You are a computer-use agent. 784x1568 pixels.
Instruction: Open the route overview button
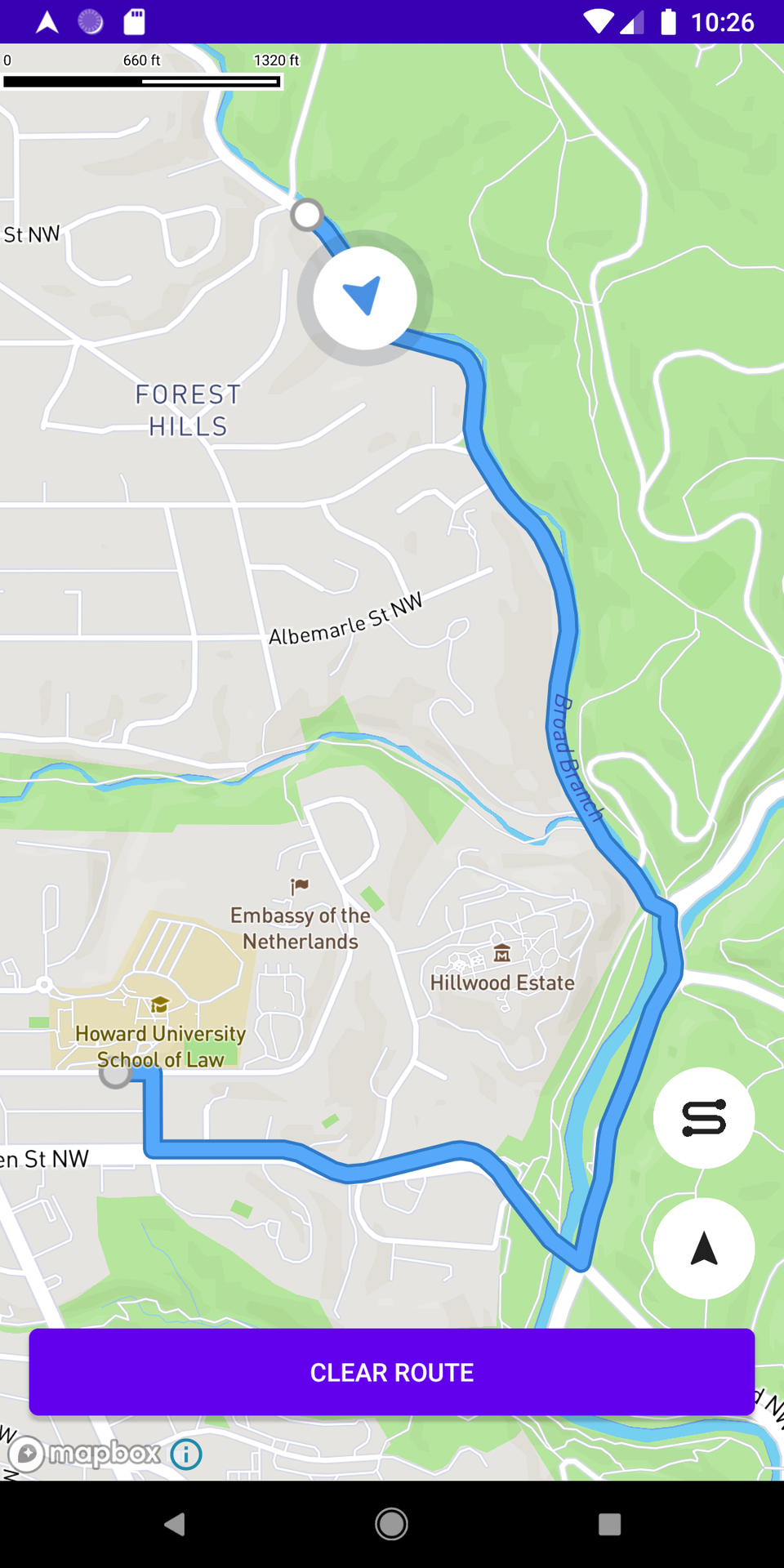tap(704, 1117)
